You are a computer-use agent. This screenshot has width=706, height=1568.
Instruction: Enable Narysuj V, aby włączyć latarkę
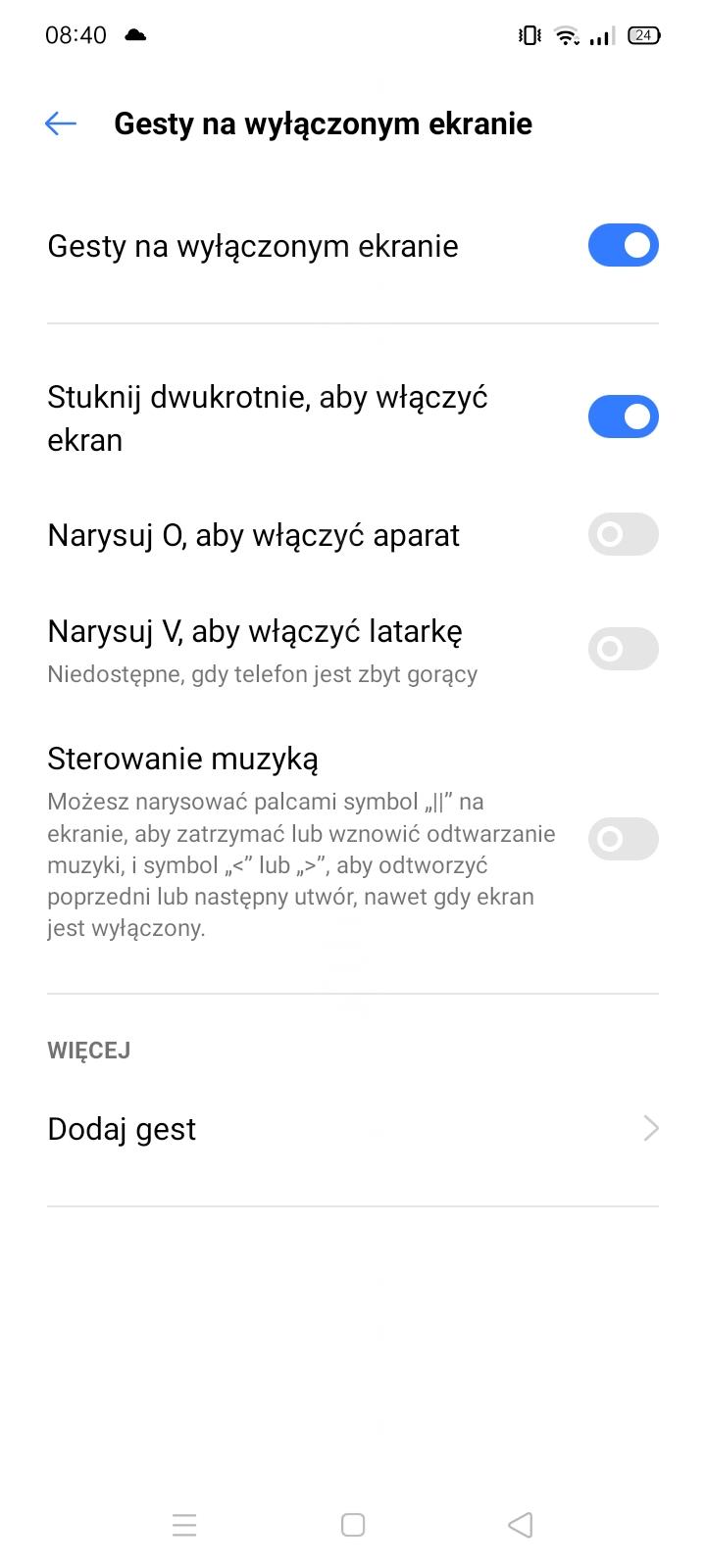[x=623, y=649]
